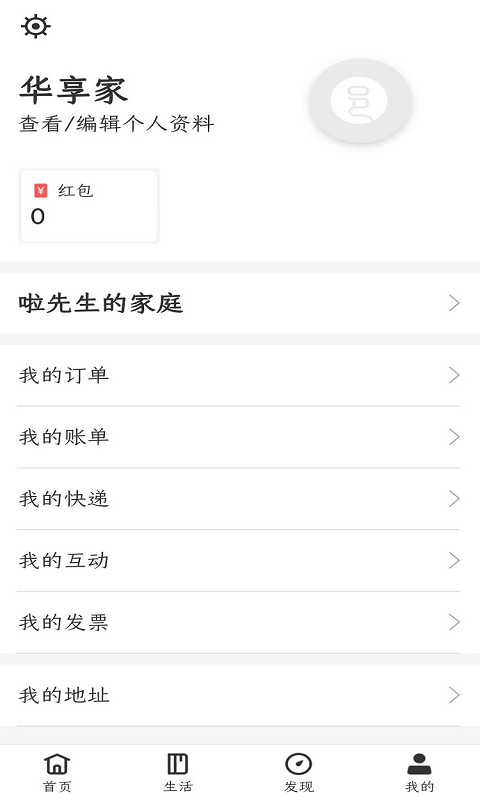Select the 我的 tab
The image size is (480, 800).
[419, 772]
